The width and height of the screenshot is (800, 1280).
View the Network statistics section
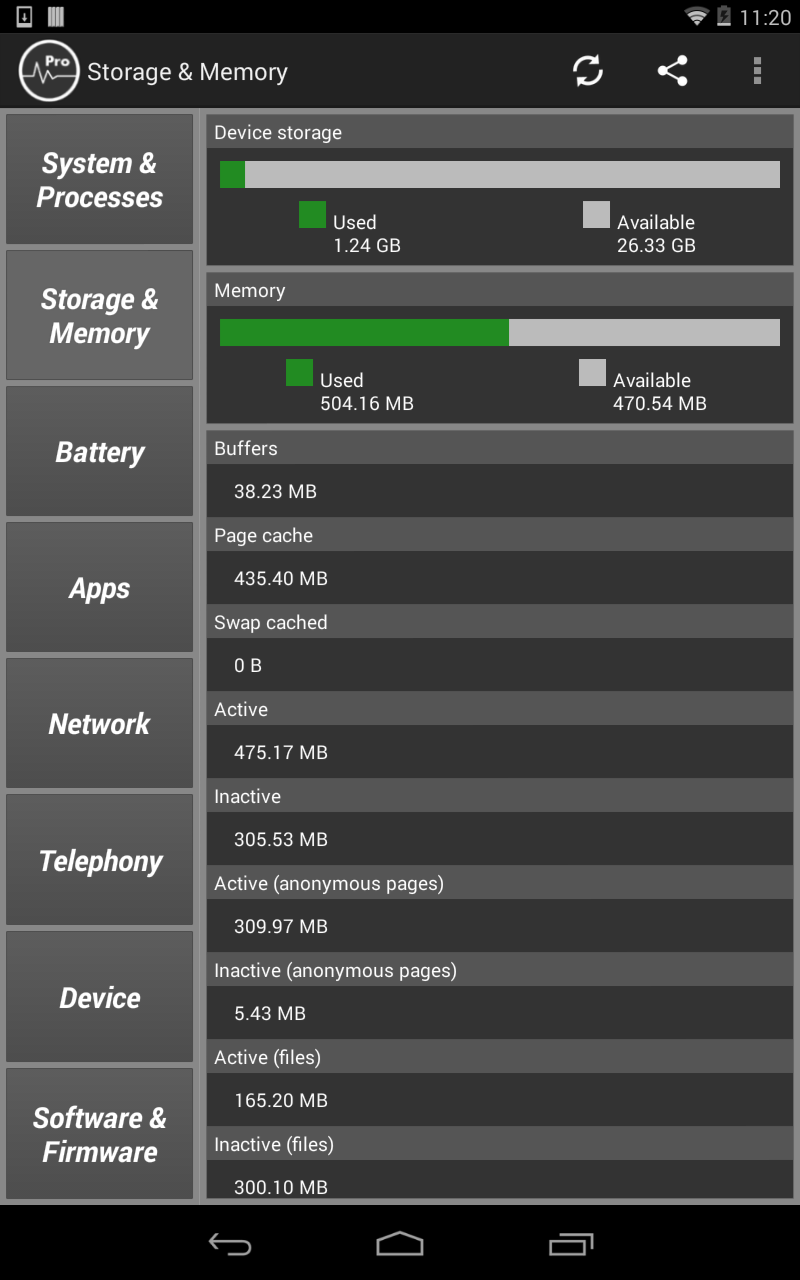coord(99,723)
